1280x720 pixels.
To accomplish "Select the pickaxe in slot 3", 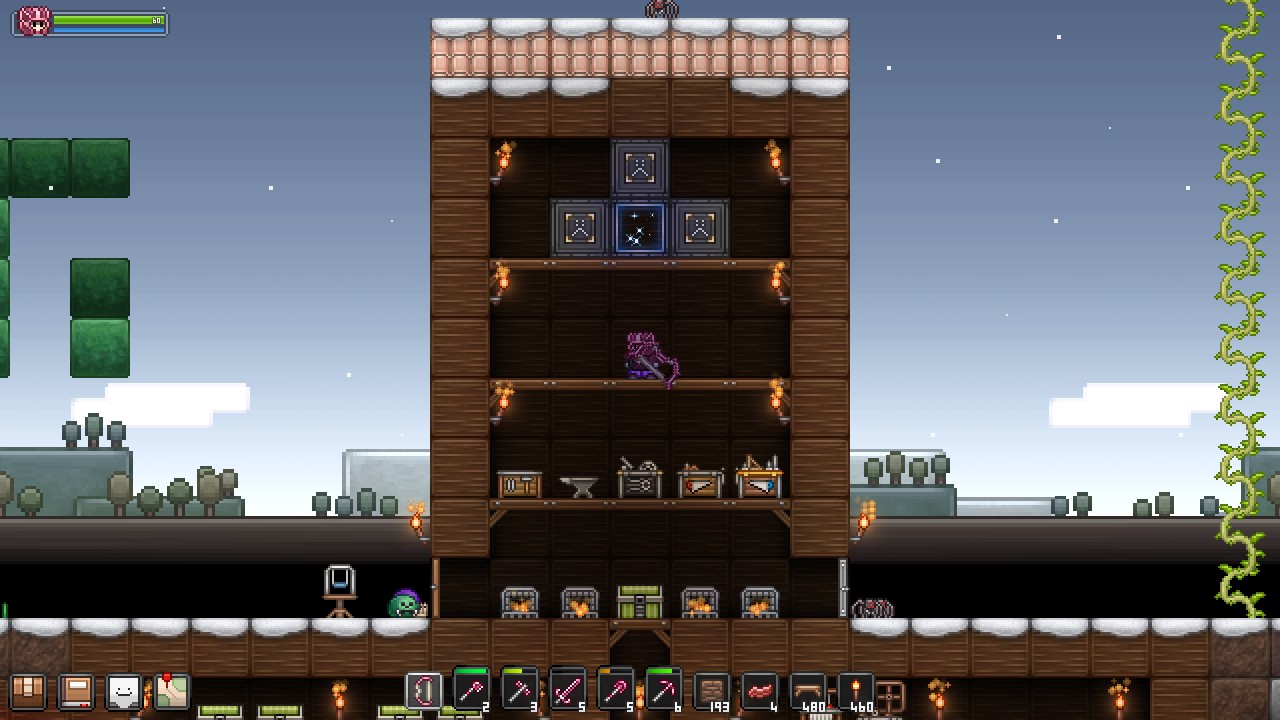I will 519,691.
